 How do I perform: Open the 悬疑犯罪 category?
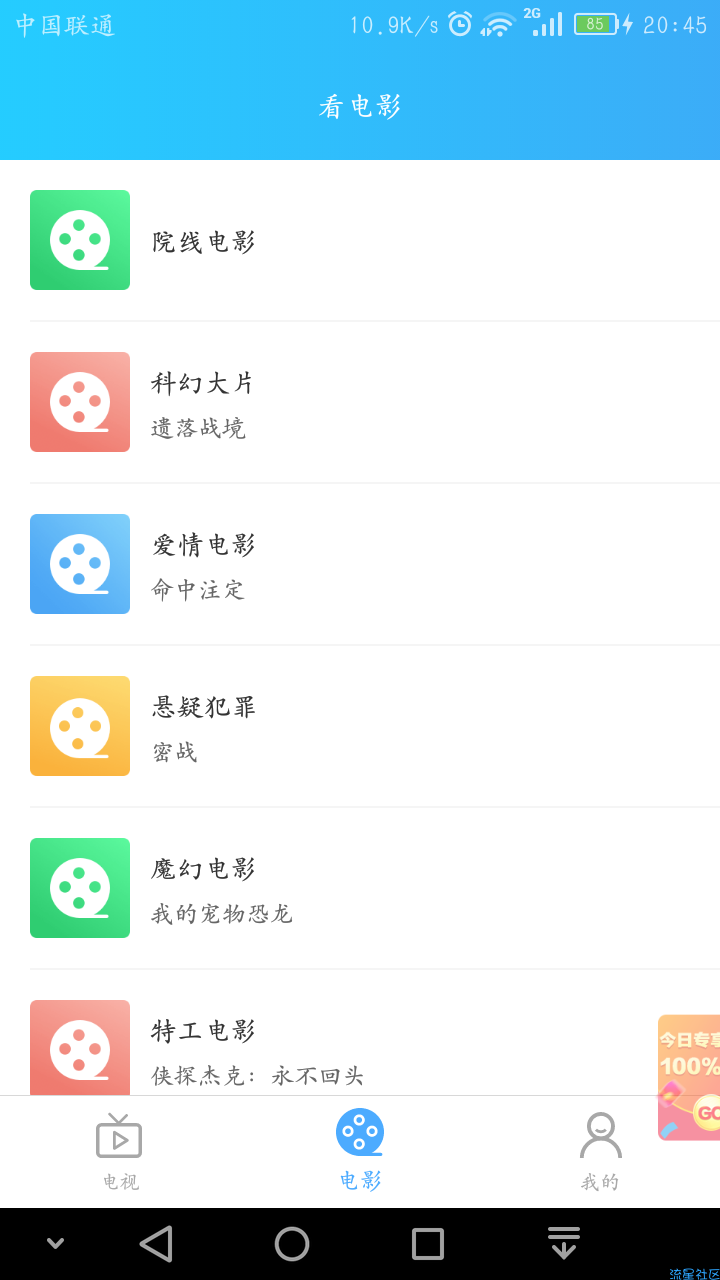[x=360, y=726]
